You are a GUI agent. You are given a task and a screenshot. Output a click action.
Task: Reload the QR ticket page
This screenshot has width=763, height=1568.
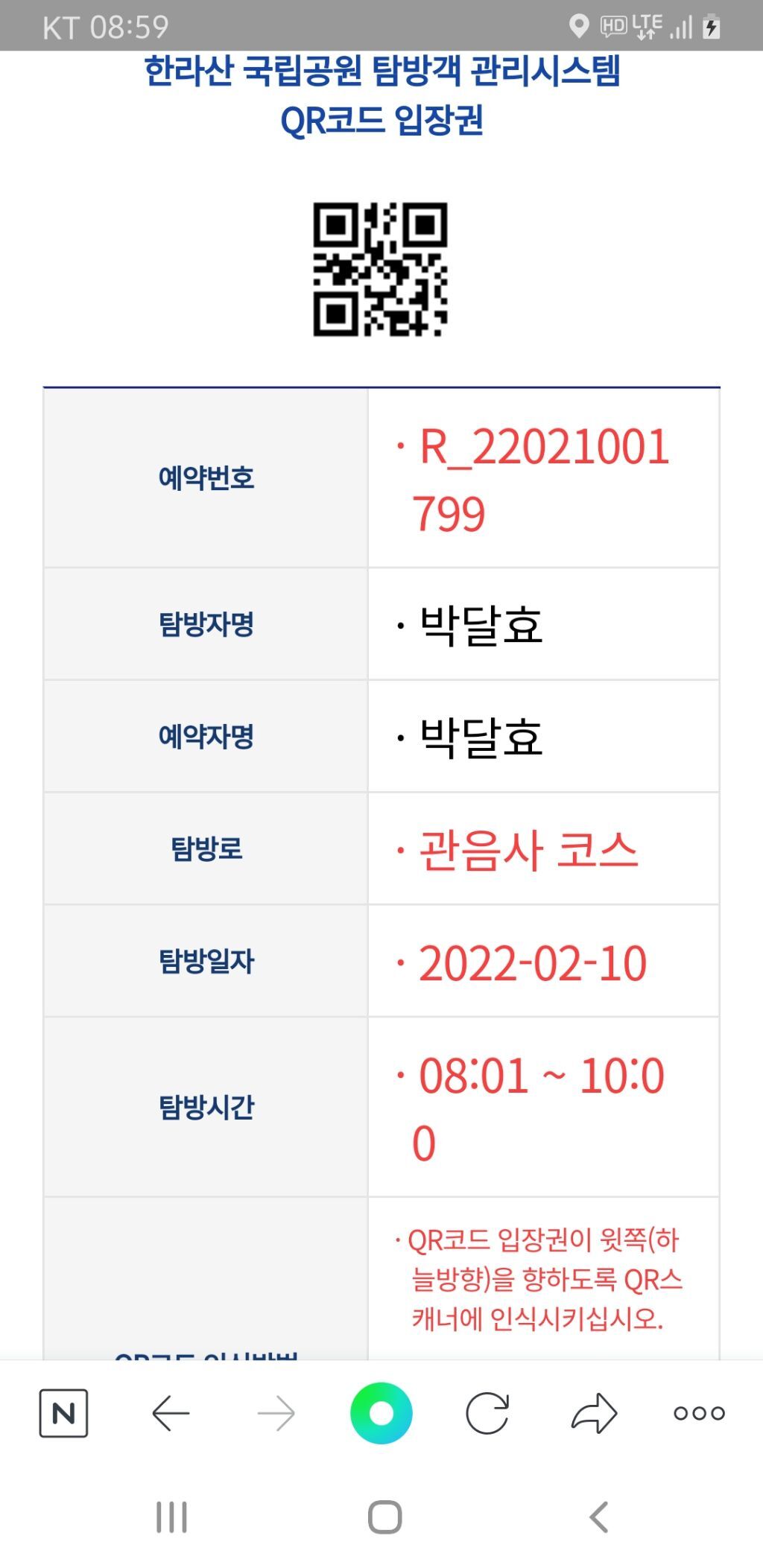click(x=487, y=1412)
